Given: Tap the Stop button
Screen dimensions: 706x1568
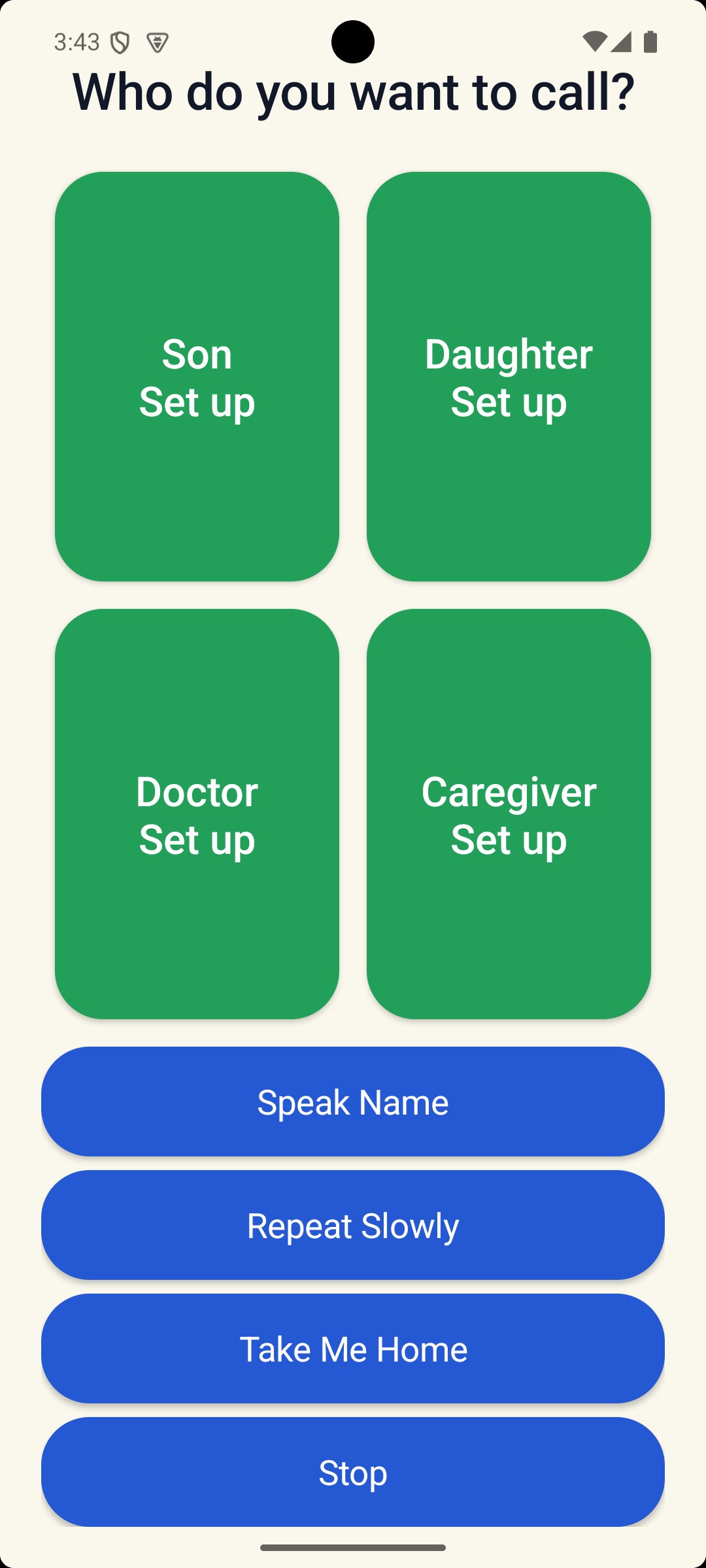Looking at the screenshot, I should point(353,1472).
